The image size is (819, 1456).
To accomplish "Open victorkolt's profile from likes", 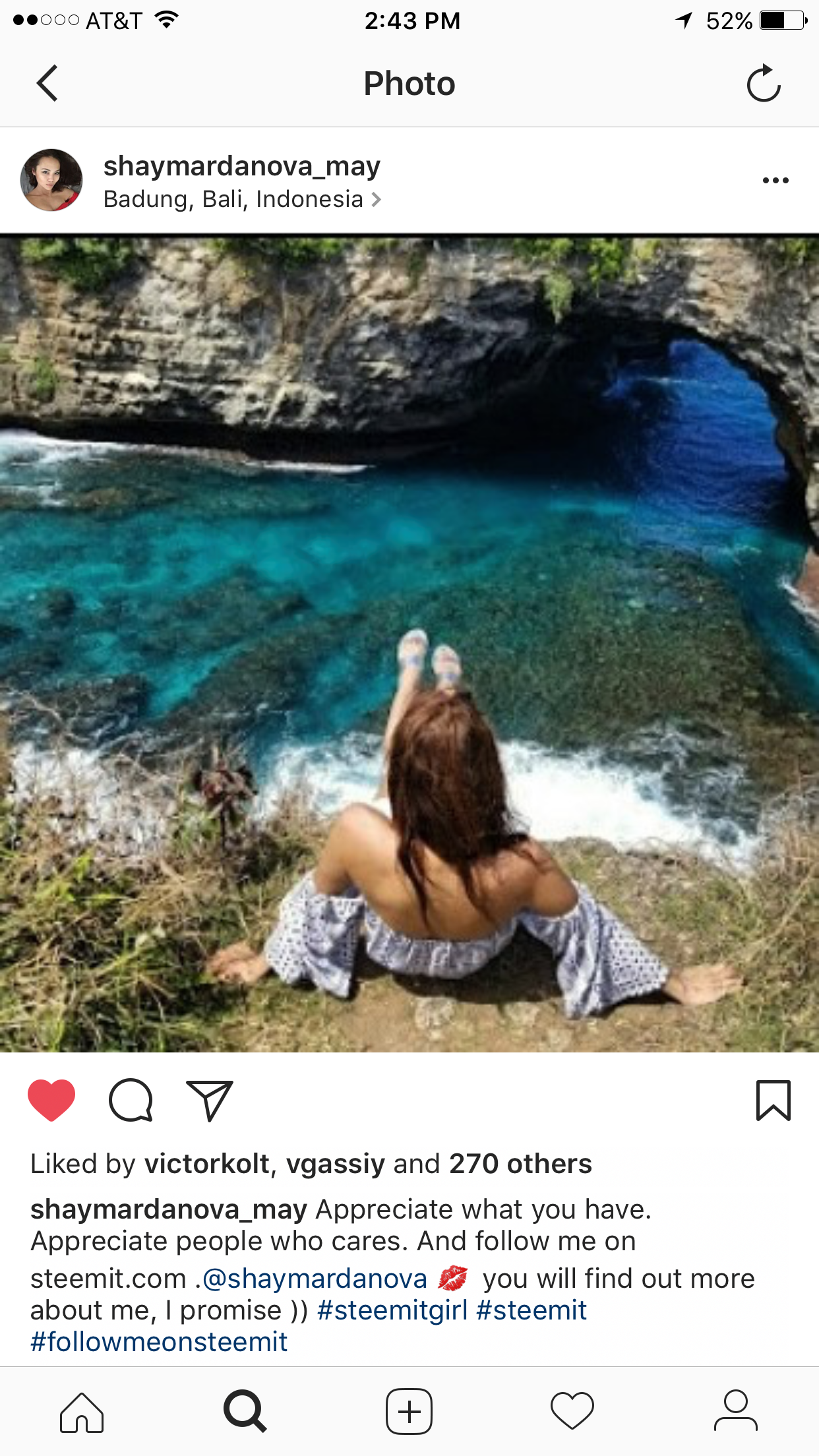I will [207, 1164].
